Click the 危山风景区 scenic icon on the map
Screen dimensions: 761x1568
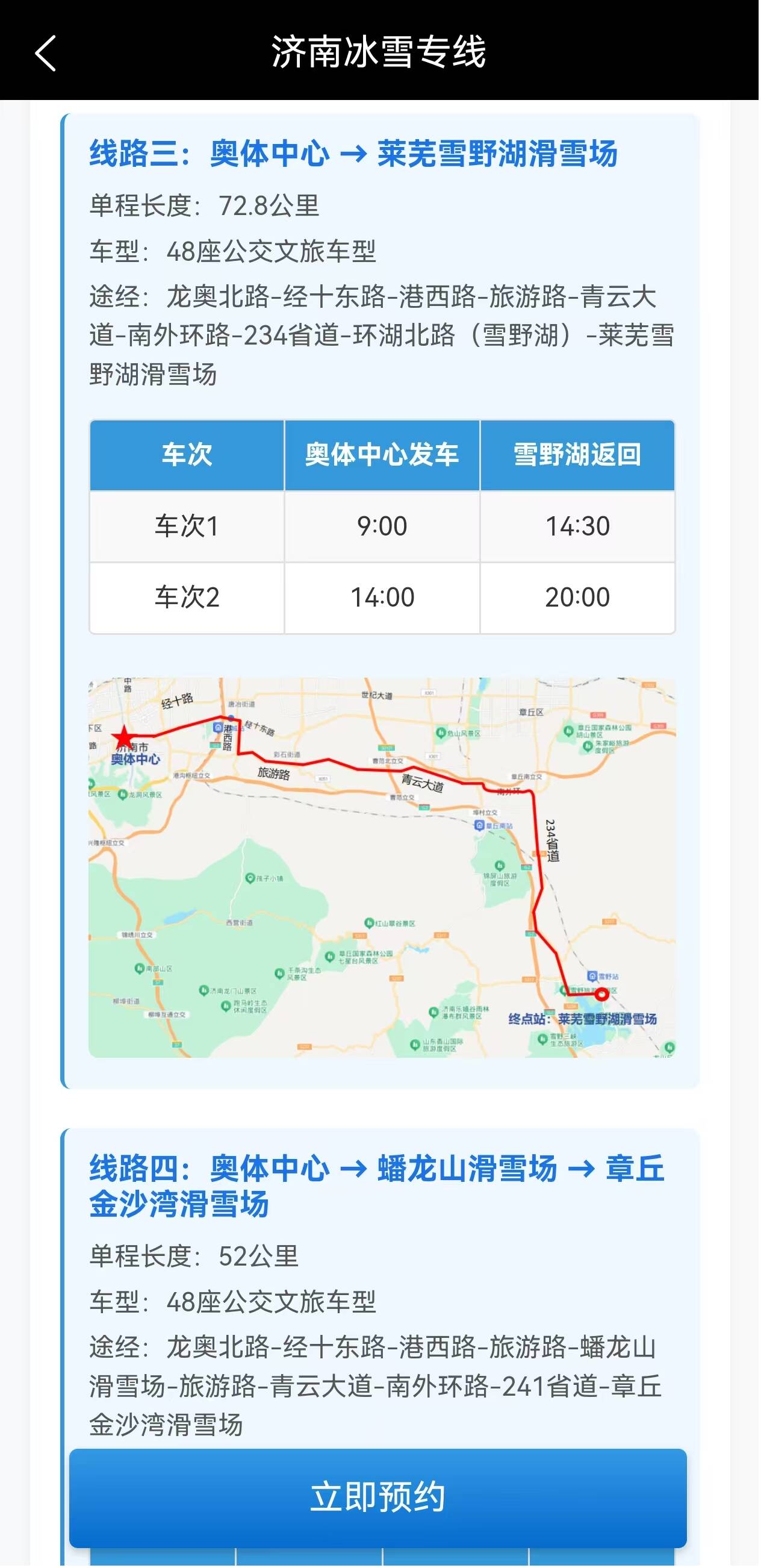441,733
